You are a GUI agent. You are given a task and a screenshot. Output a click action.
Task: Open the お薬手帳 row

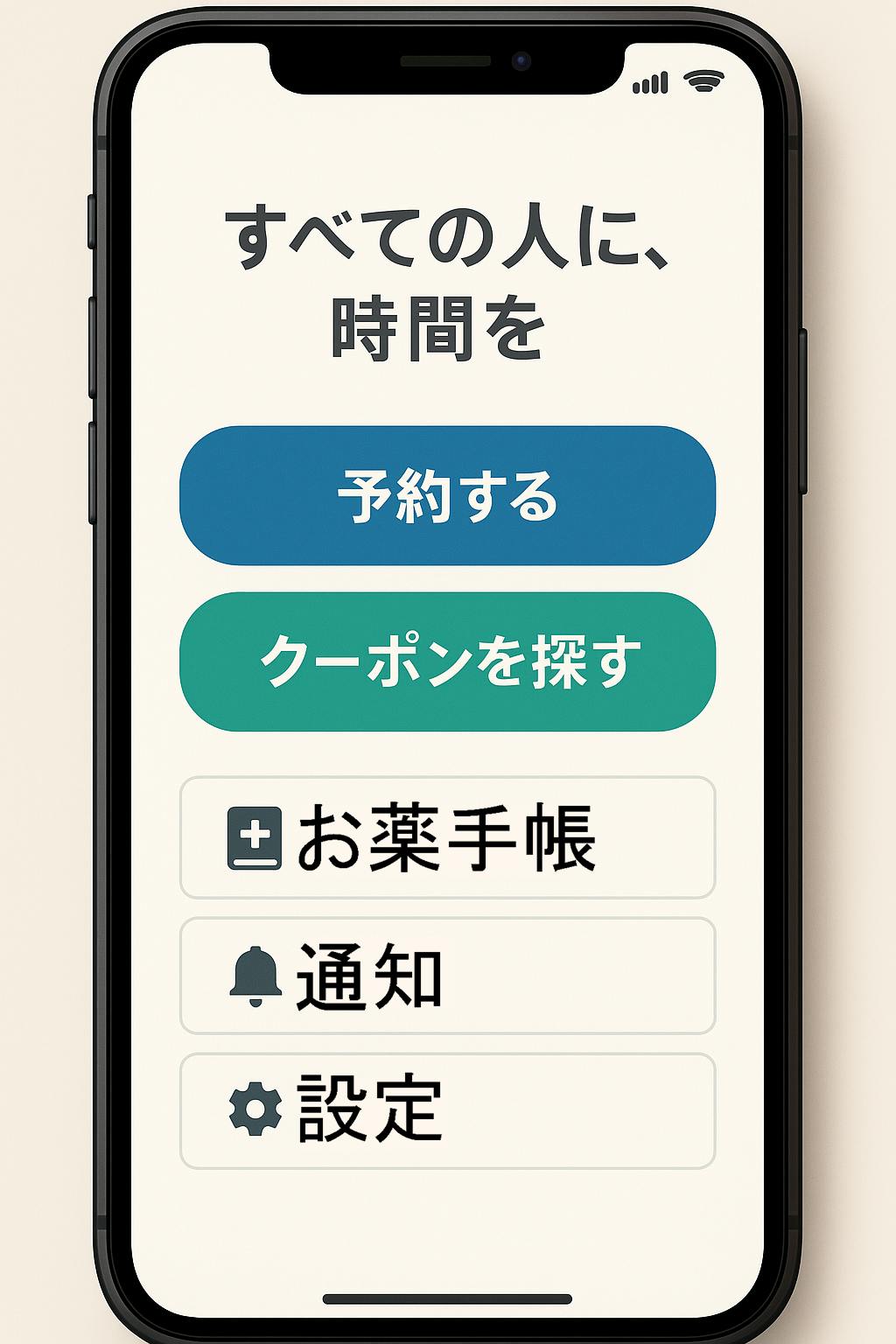(447, 837)
